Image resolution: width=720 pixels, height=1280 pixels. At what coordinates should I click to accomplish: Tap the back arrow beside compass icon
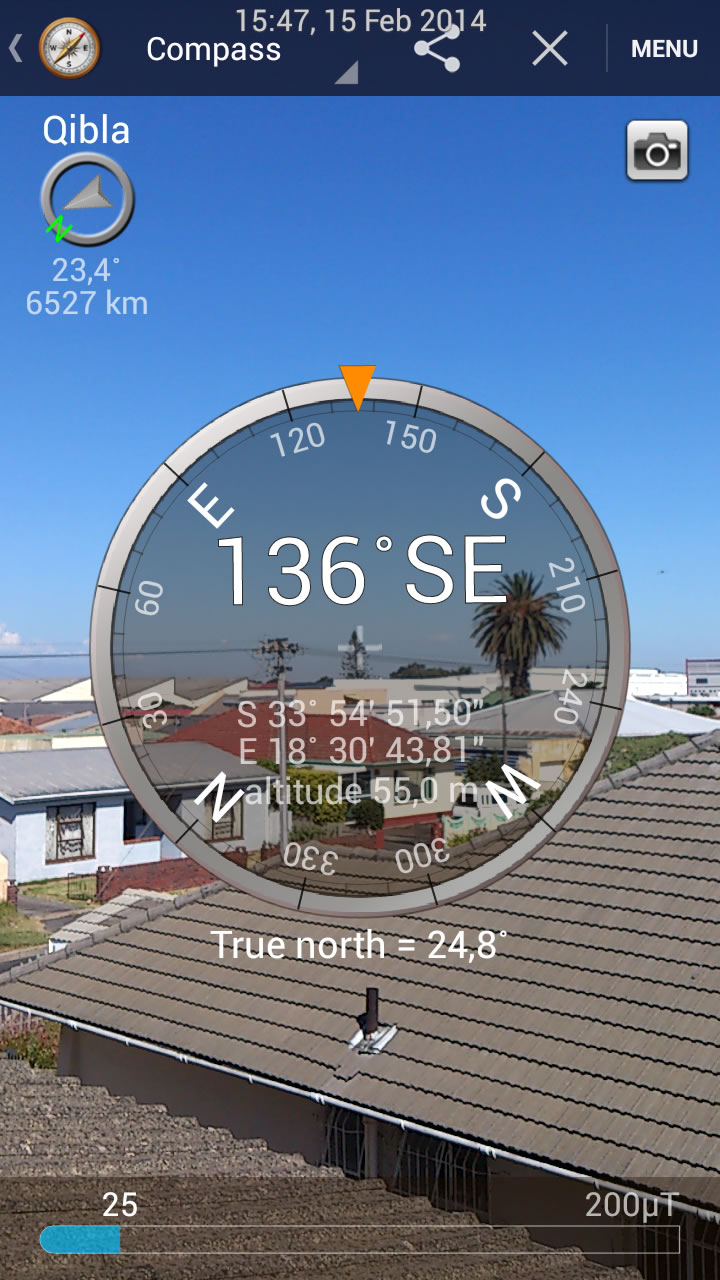(x=15, y=48)
